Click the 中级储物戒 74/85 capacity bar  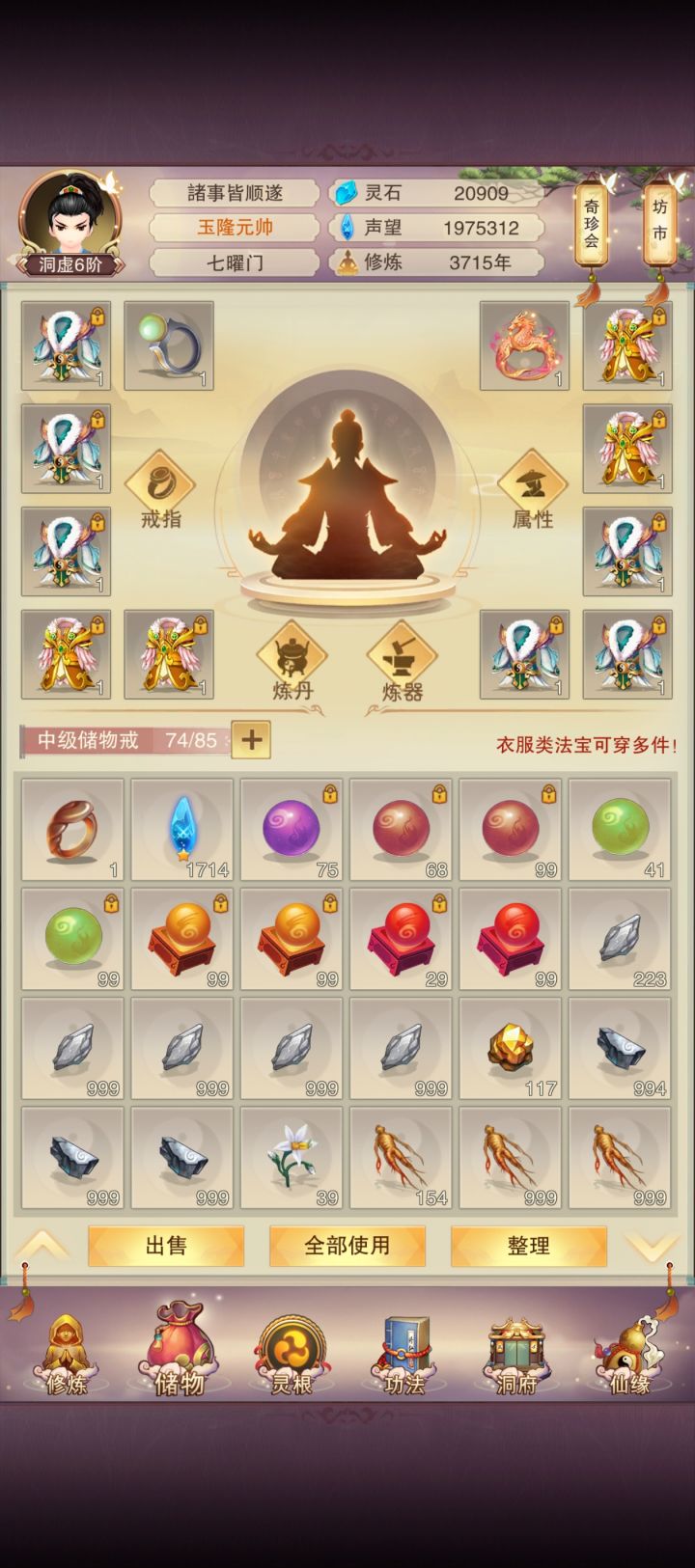[125, 743]
